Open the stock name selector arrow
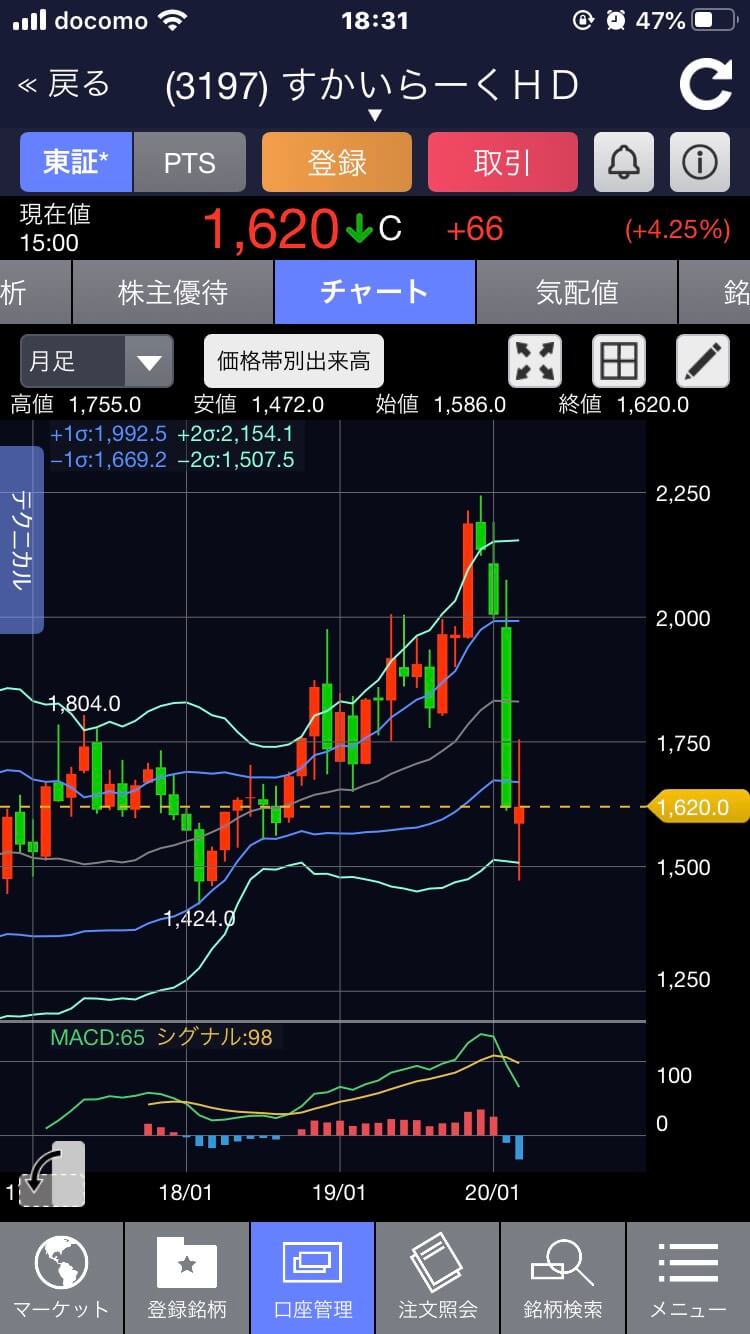Screen dimensions: 750x1334 pos(375,115)
